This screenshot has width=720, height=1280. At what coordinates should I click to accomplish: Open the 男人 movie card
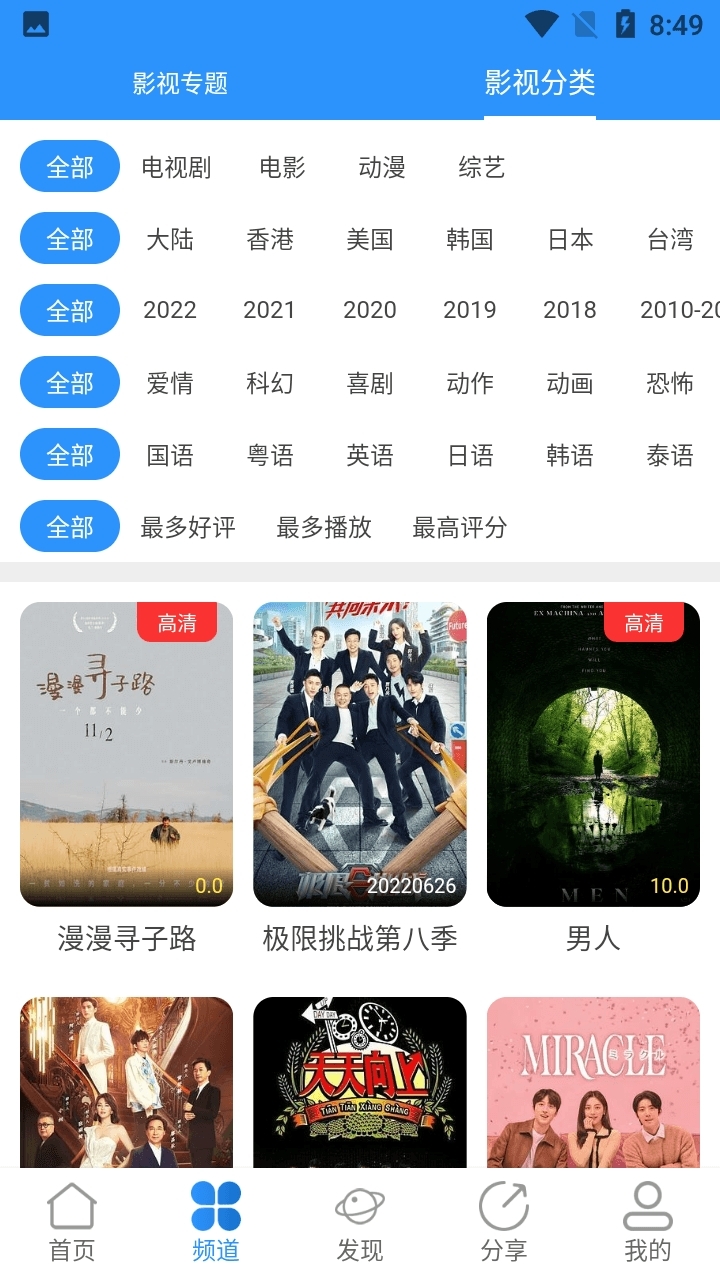pos(593,755)
